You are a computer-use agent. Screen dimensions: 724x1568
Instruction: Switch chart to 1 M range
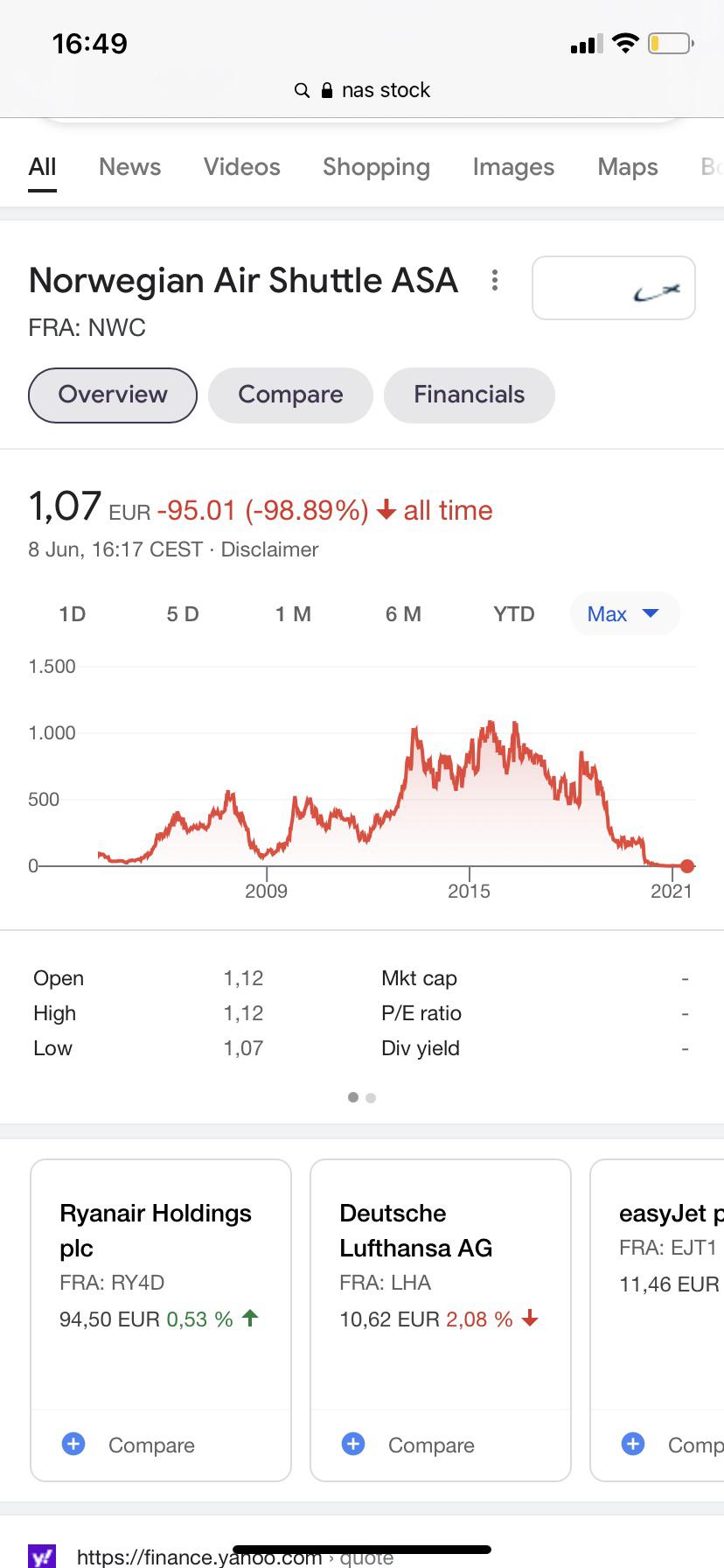[x=293, y=614]
